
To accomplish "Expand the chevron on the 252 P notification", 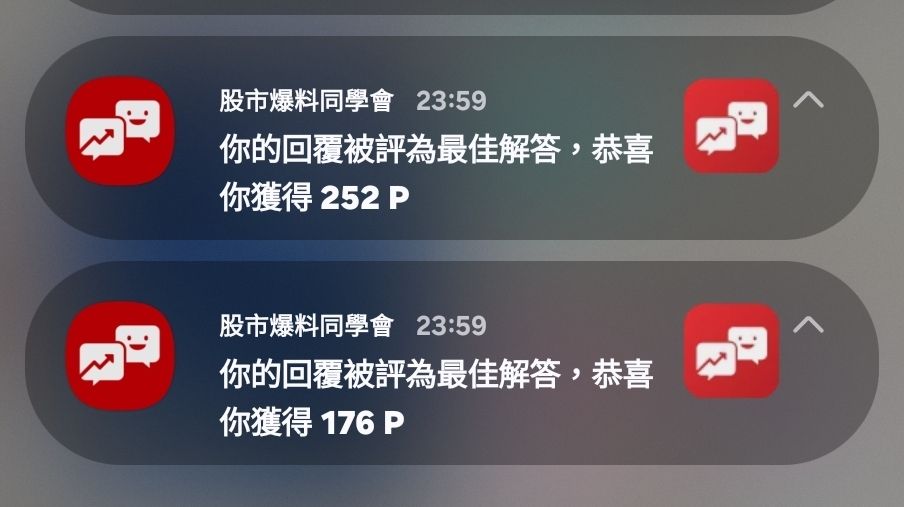I will pyautogui.click(x=808, y=100).
